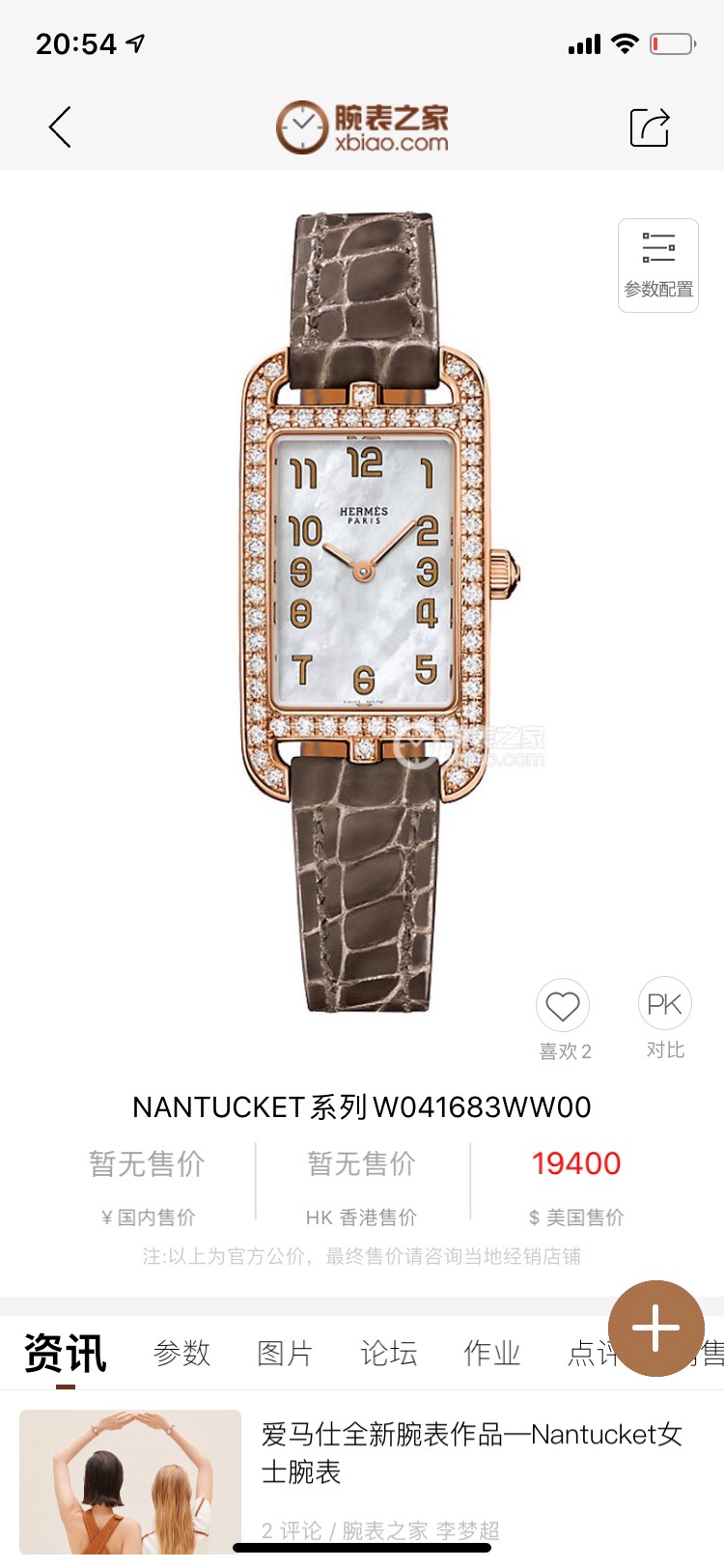Switch to the 图片 tab
The height and width of the screenshot is (1568, 724).
(285, 1353)
